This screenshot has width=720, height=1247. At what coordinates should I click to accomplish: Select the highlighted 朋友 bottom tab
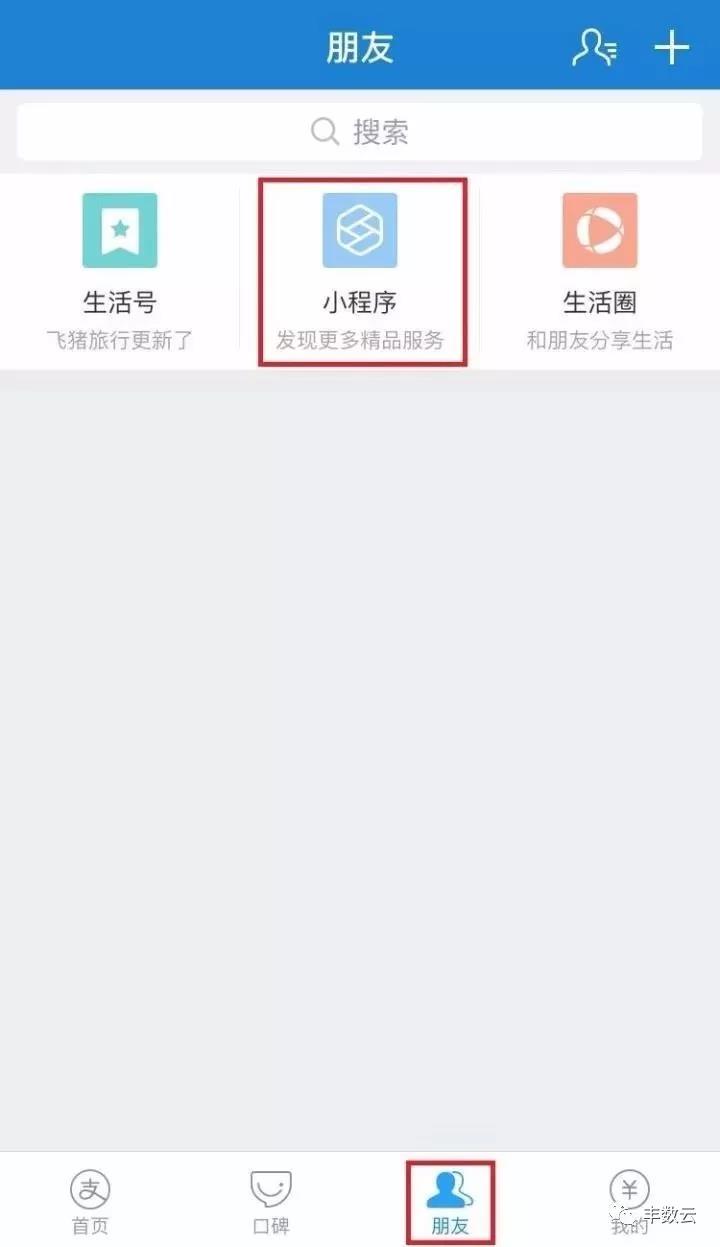451,1200
